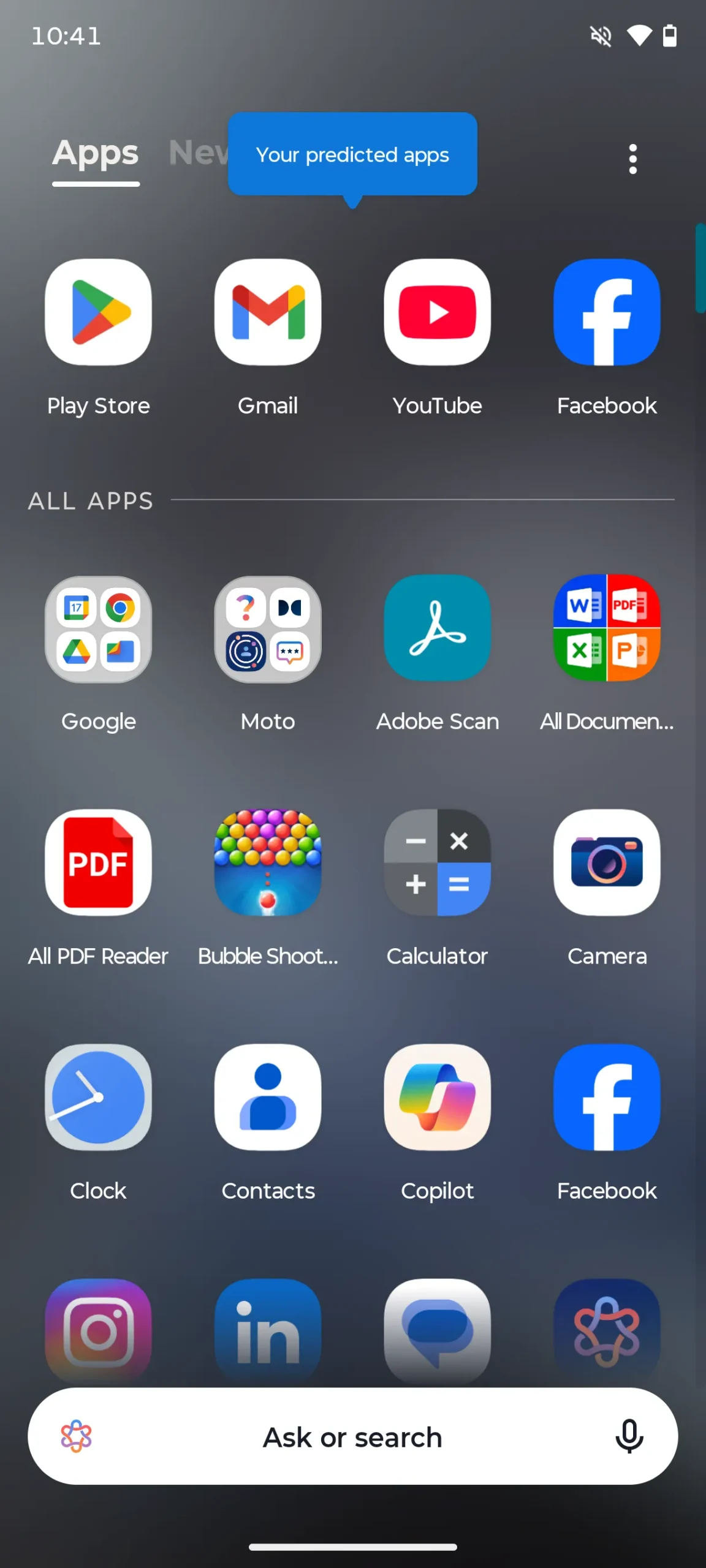Launch the Play Store app
This screenshot has height=1568, width=706.
[x=98, y=312]
